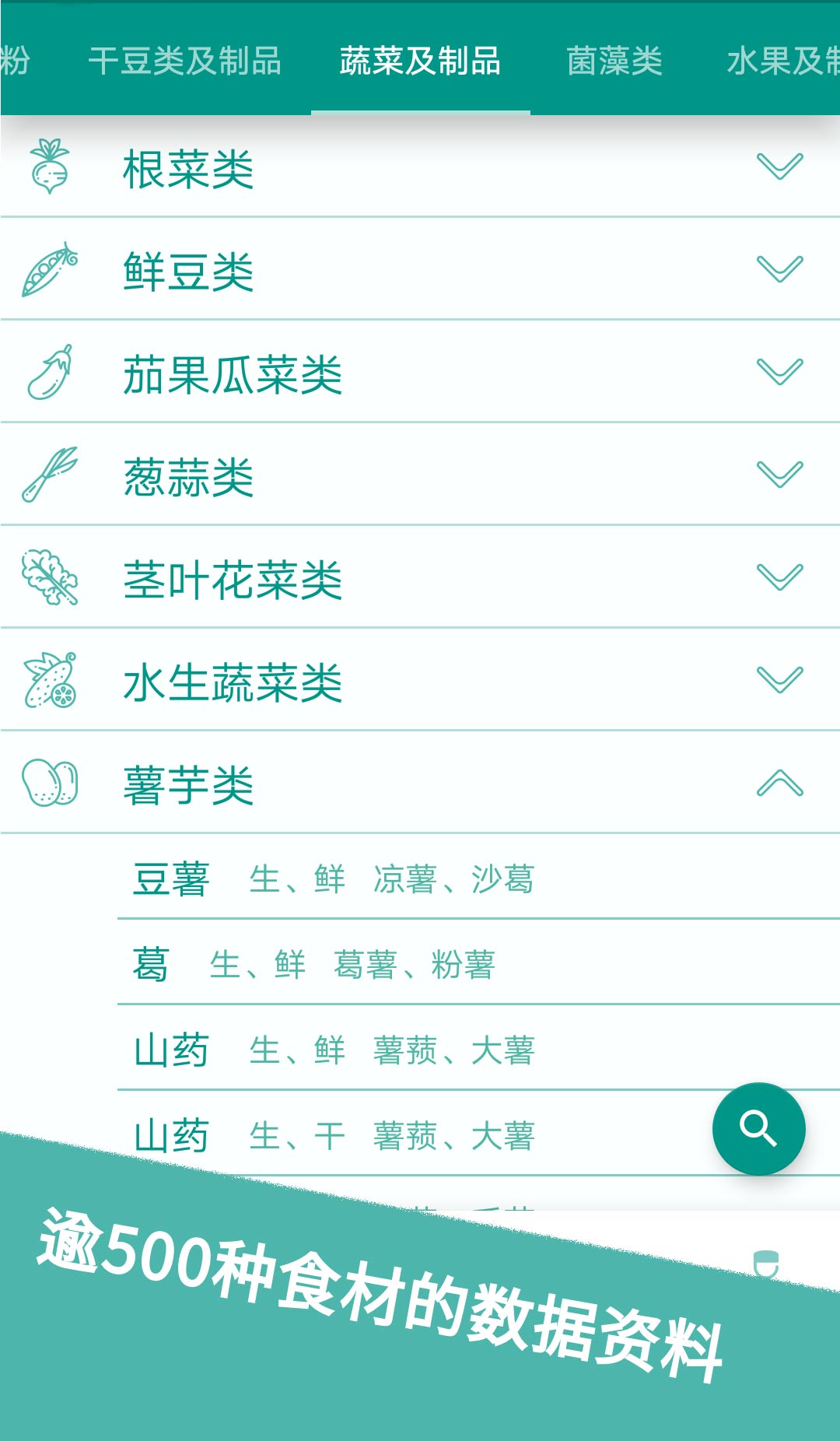Select the radish icon beside 根菜类

point(51,168)
